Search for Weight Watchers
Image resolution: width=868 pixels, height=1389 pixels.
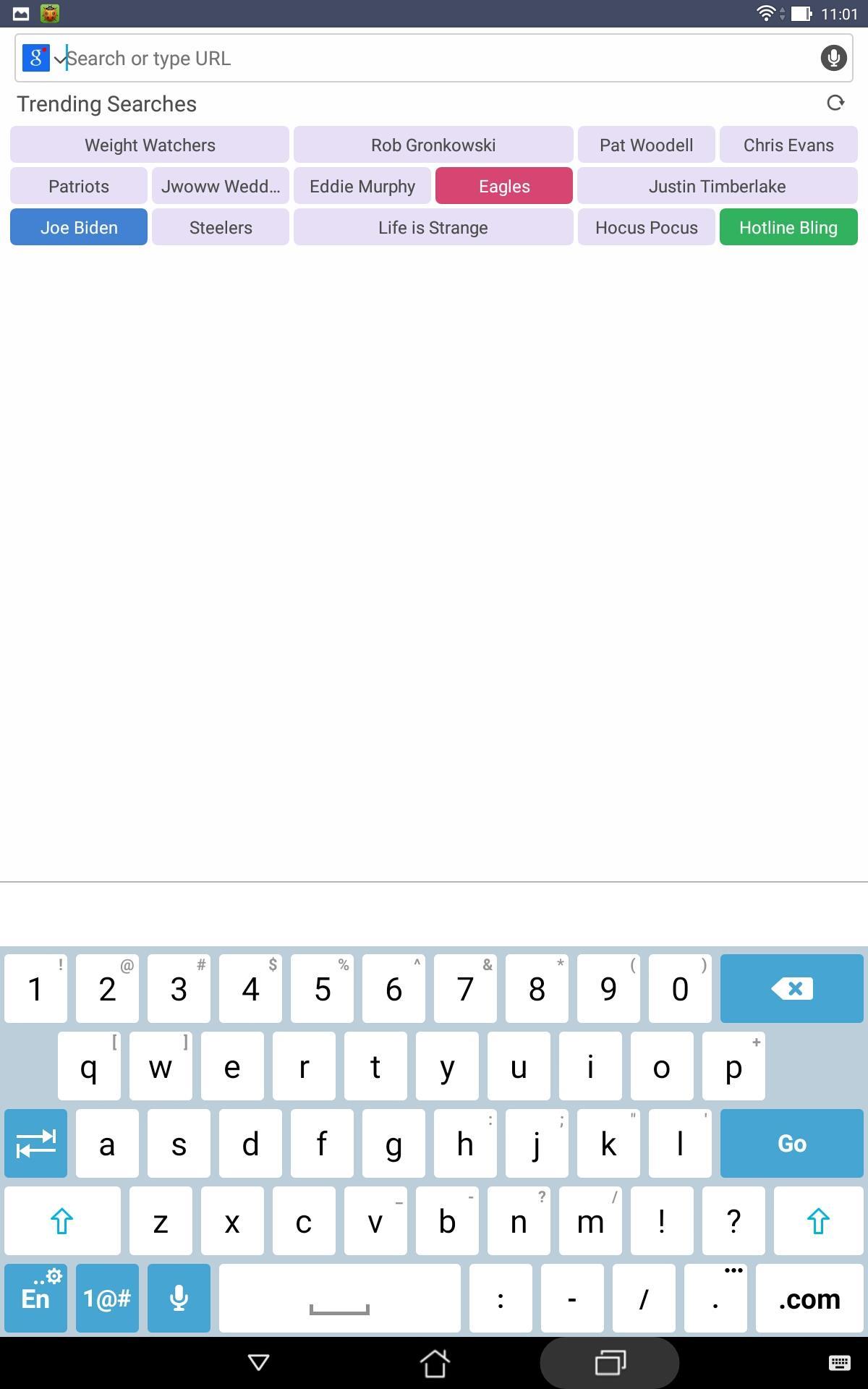tap(150, 145)
